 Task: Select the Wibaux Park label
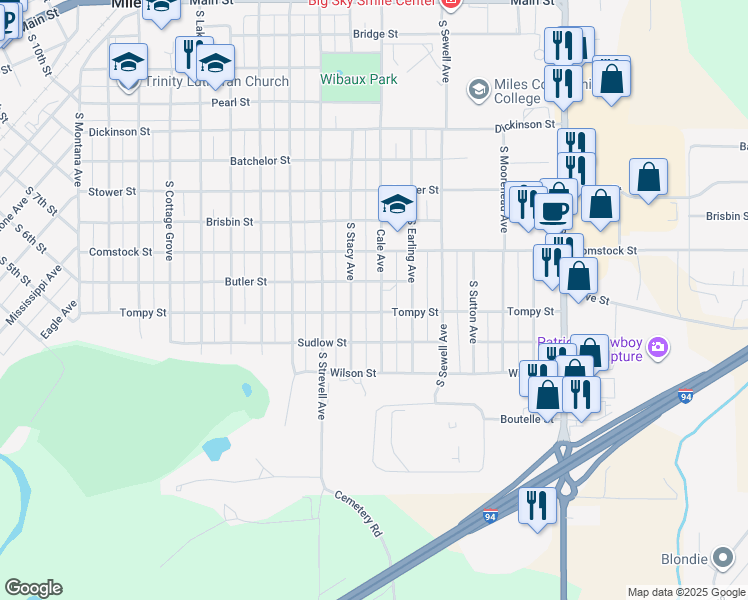point(358,79)
